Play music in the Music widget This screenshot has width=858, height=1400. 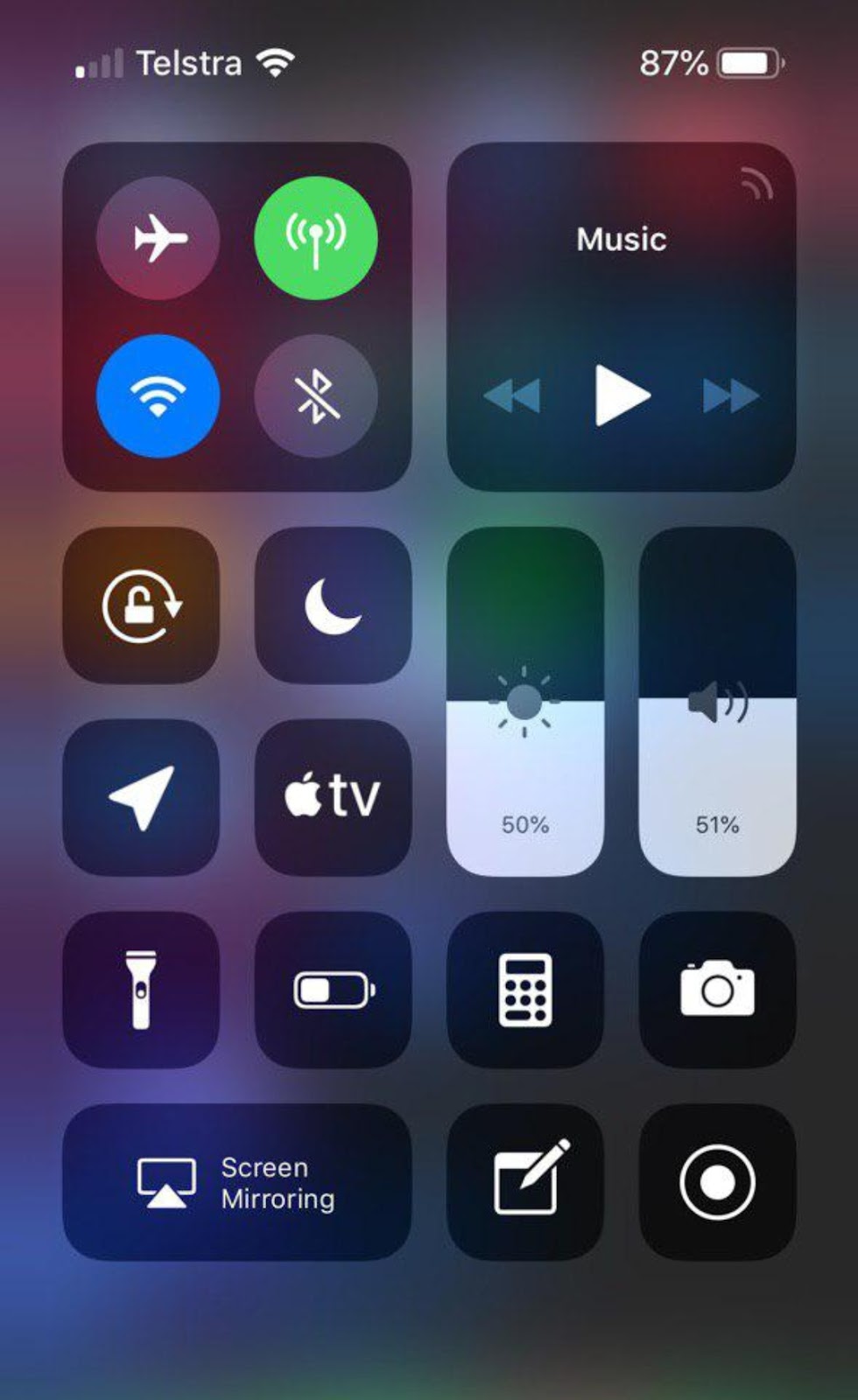click(x=622, y=395)
